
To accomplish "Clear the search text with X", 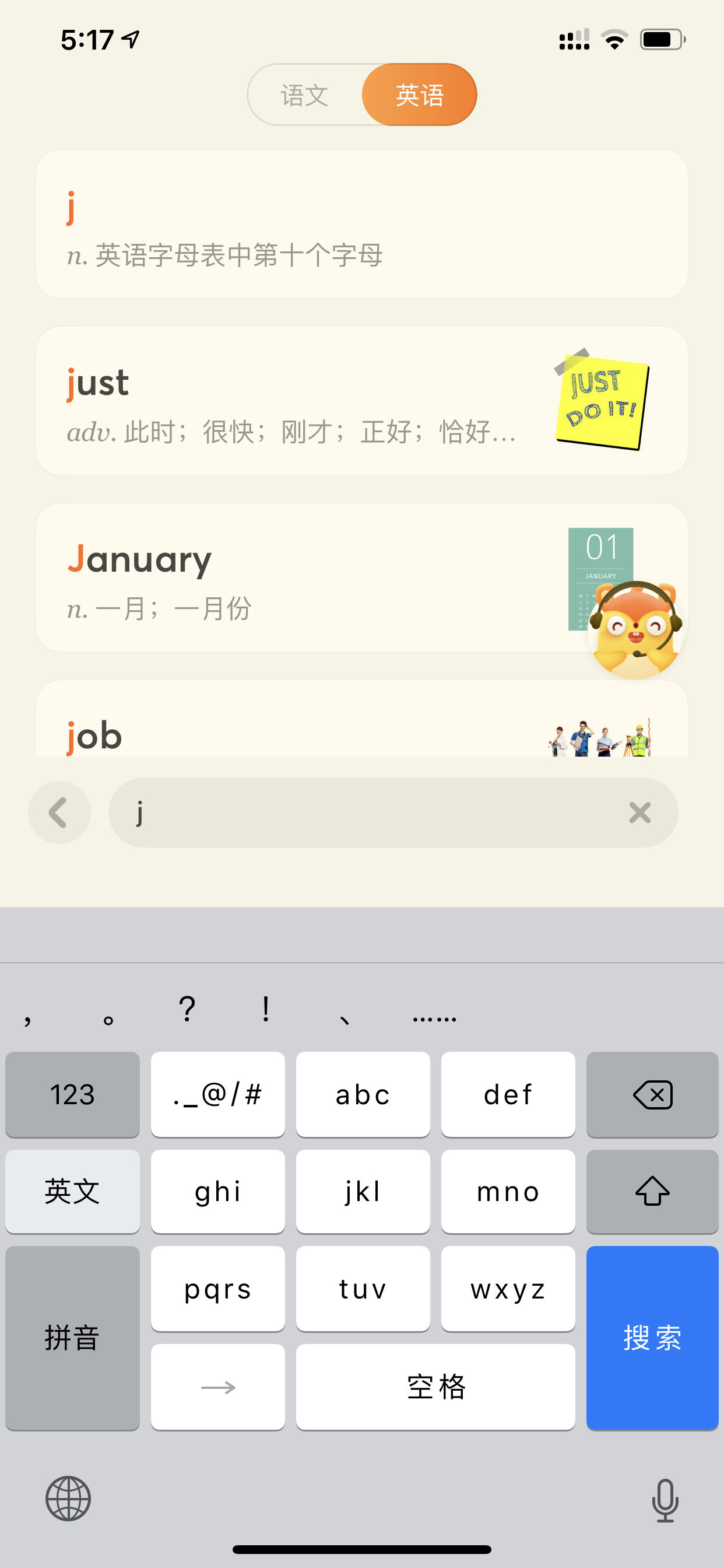I will tap(639, 813).
